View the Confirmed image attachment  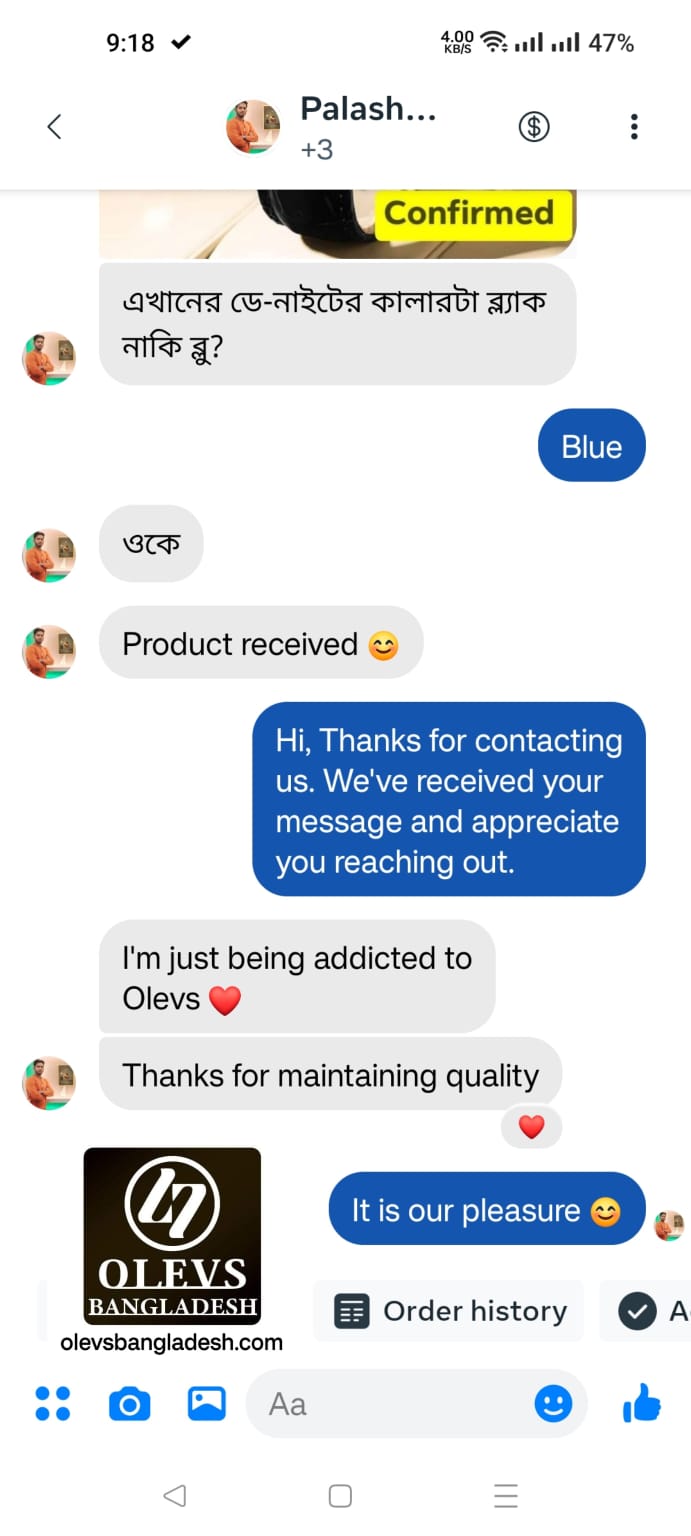click(338, 224)
